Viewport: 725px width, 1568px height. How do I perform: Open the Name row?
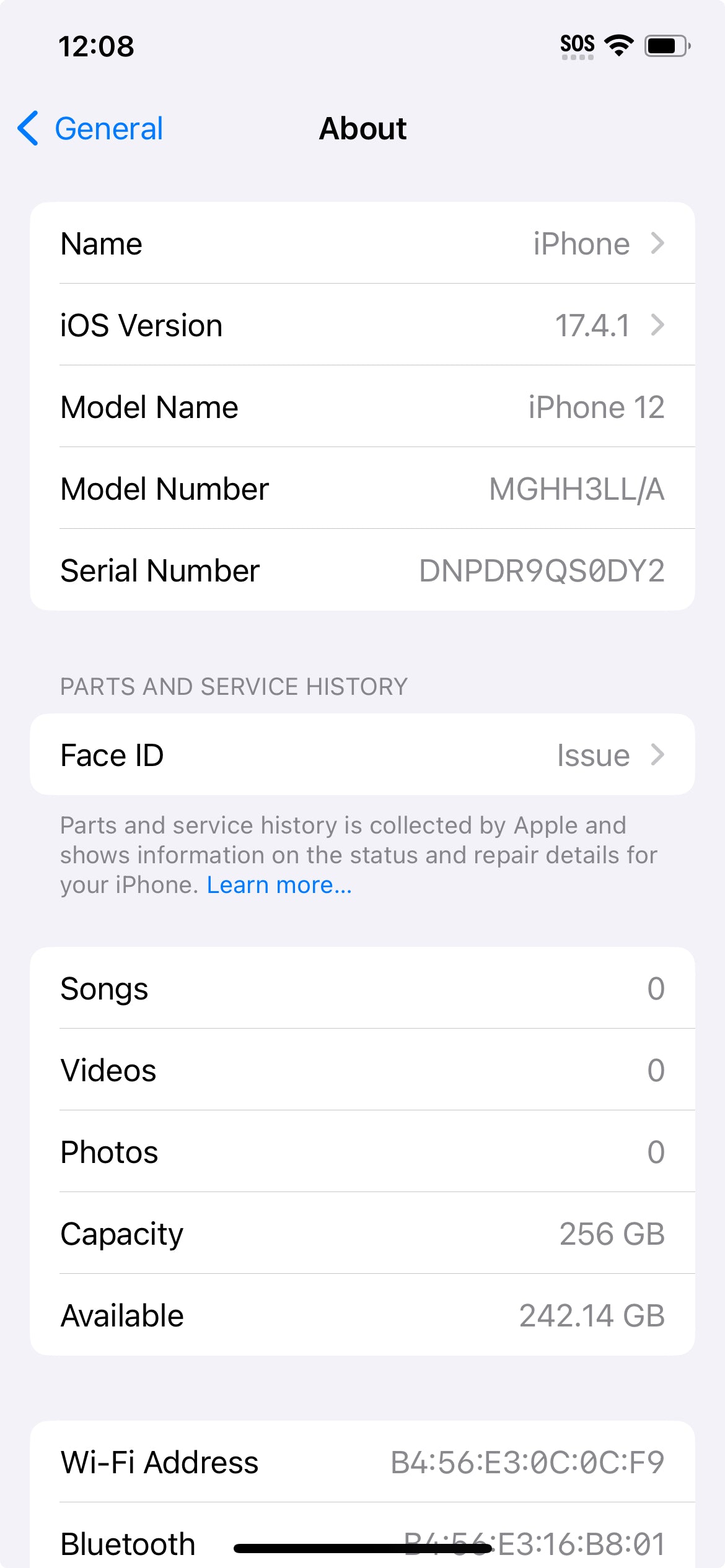tap(362, 243)
